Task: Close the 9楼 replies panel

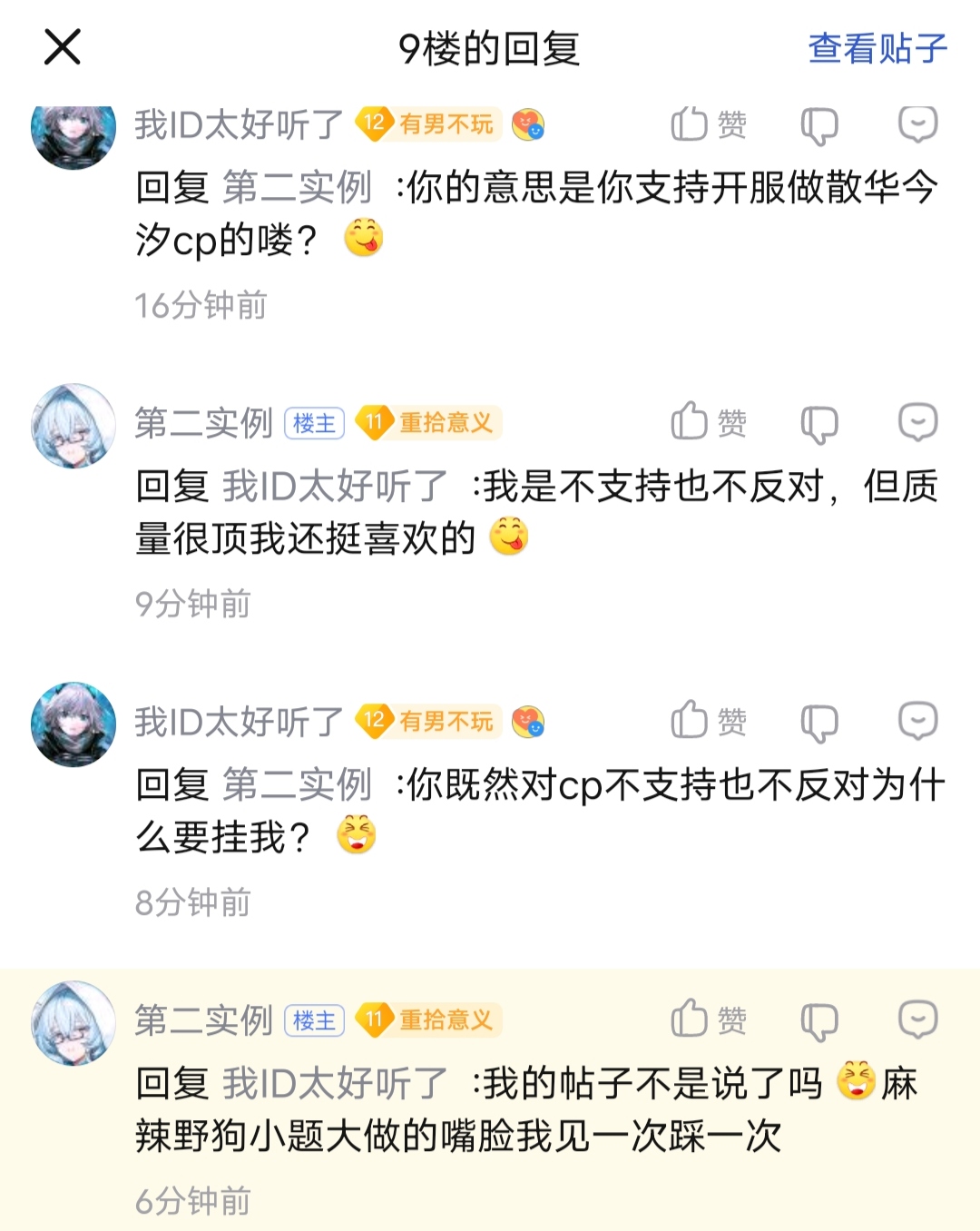Action: pos(63,47)
